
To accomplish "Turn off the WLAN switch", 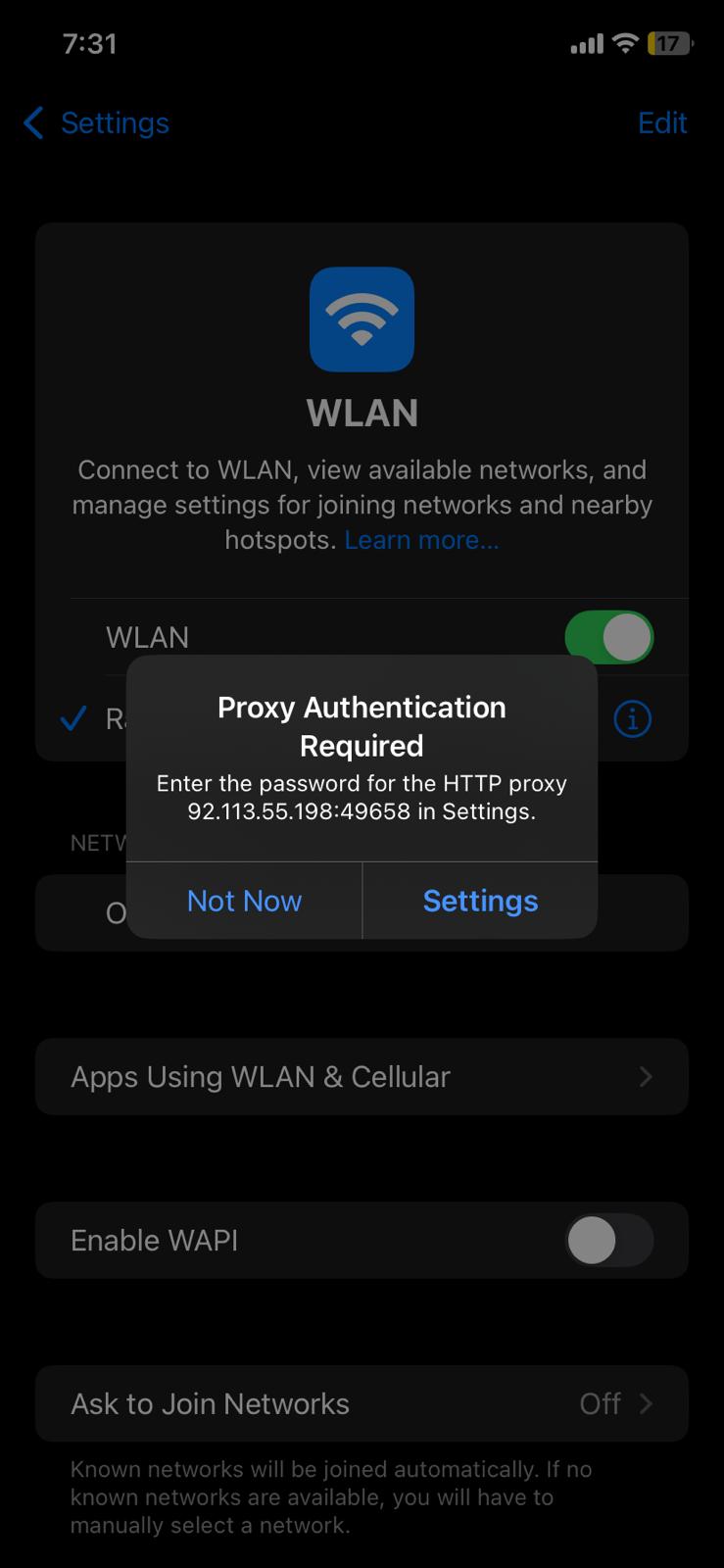I will [608, 637].
